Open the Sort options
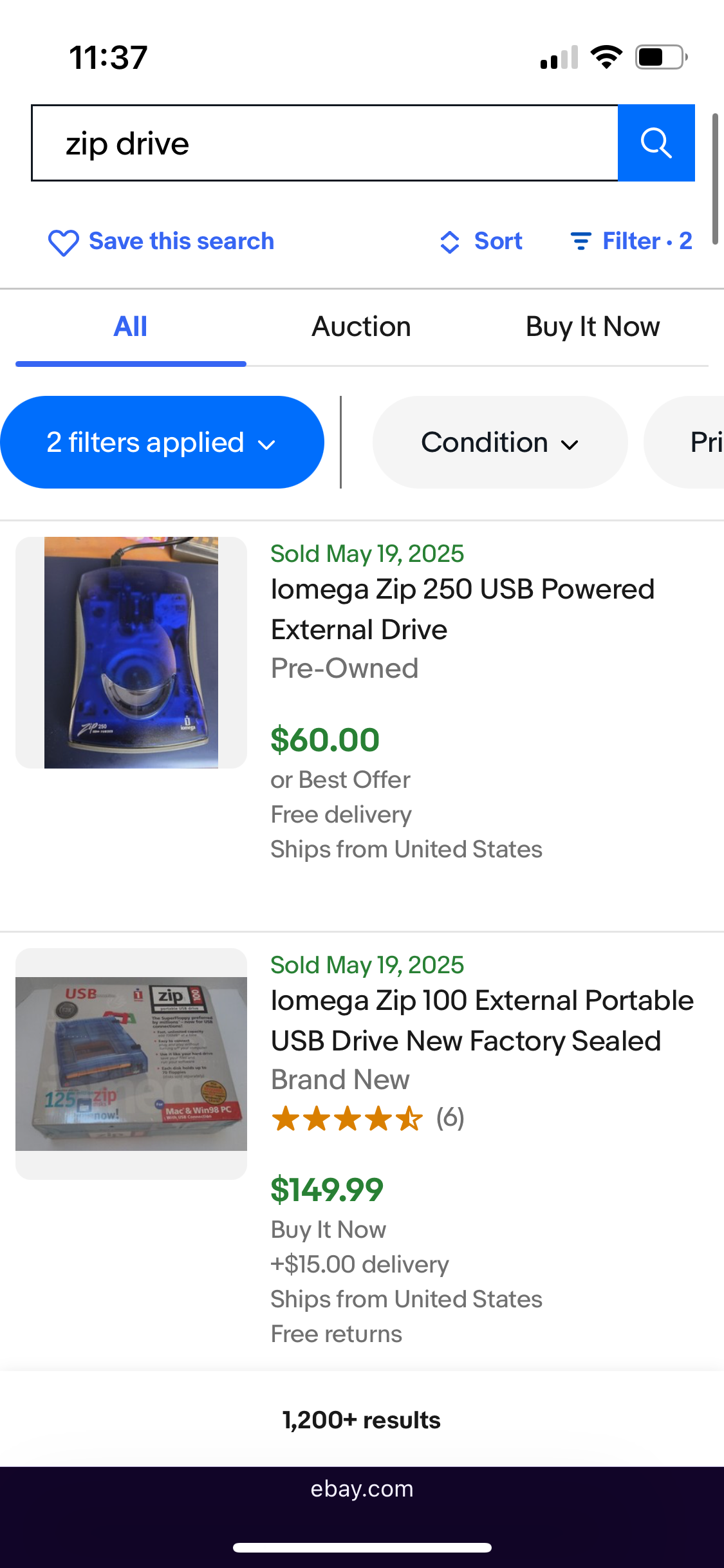This screenshot has width=724, height=1568. click(480, 241)
